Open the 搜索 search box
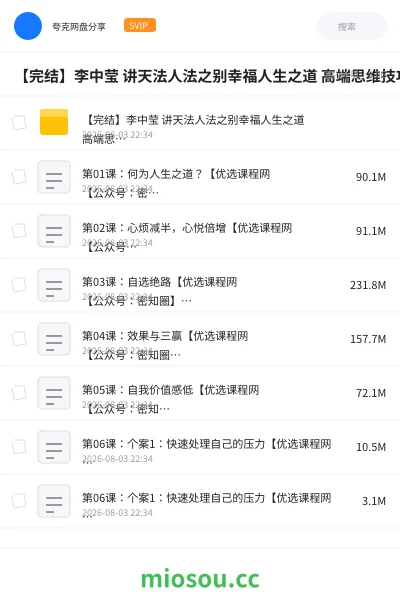The width and height of the screenshot is (400, 600). pos(352,26)
